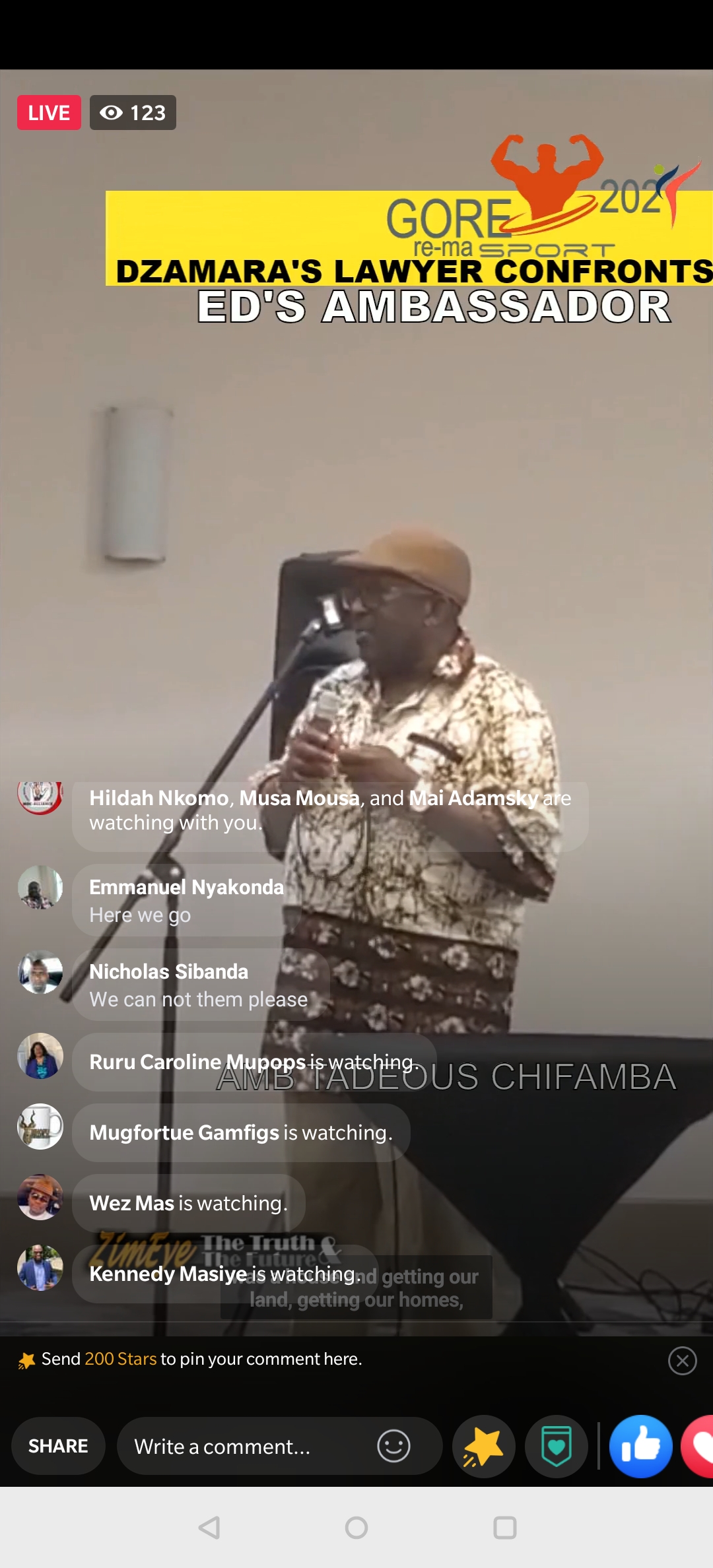Screen dimensions: 713x1568
Task: Send a heart love reaction
Action: (700, 1447)
